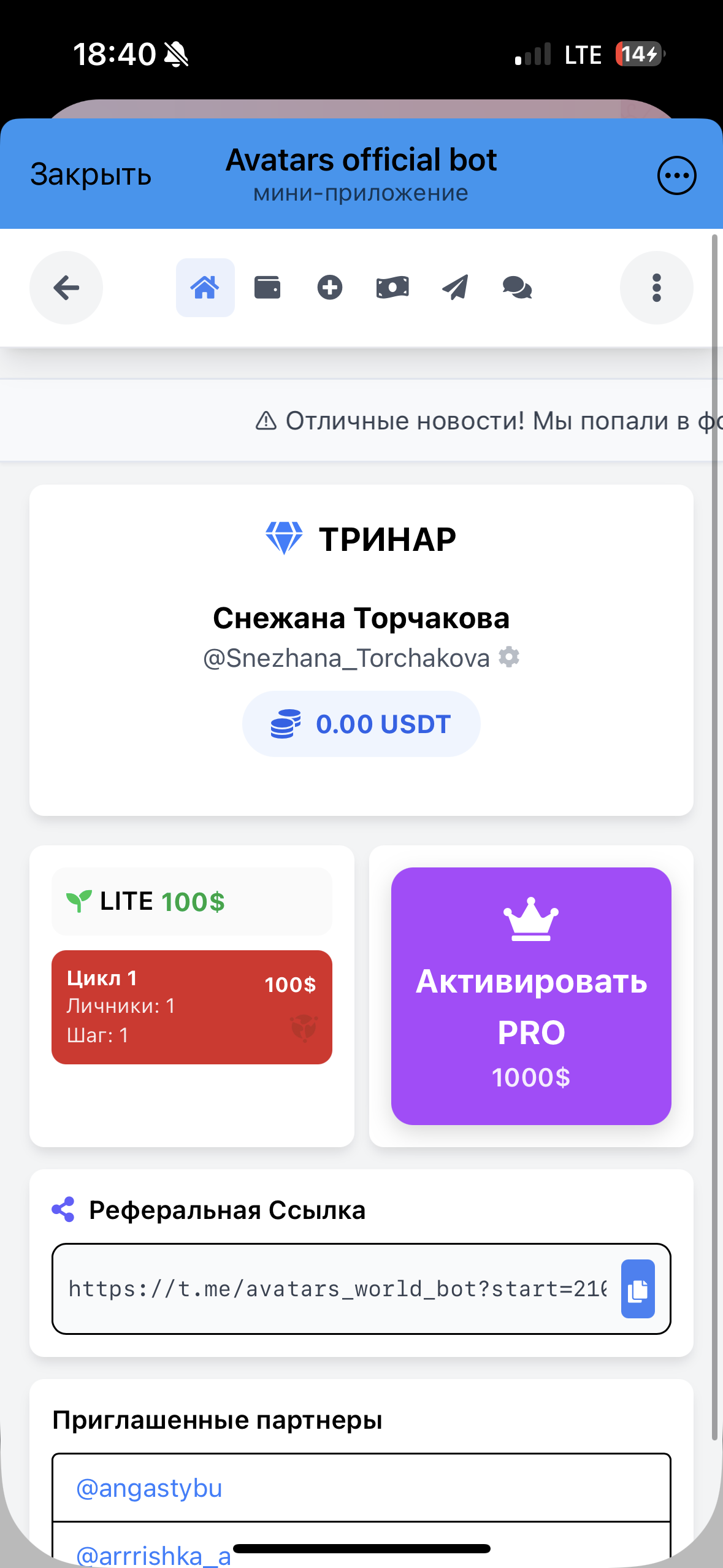
Task: Open partner @angastybu
Action: click(149, 1488)
